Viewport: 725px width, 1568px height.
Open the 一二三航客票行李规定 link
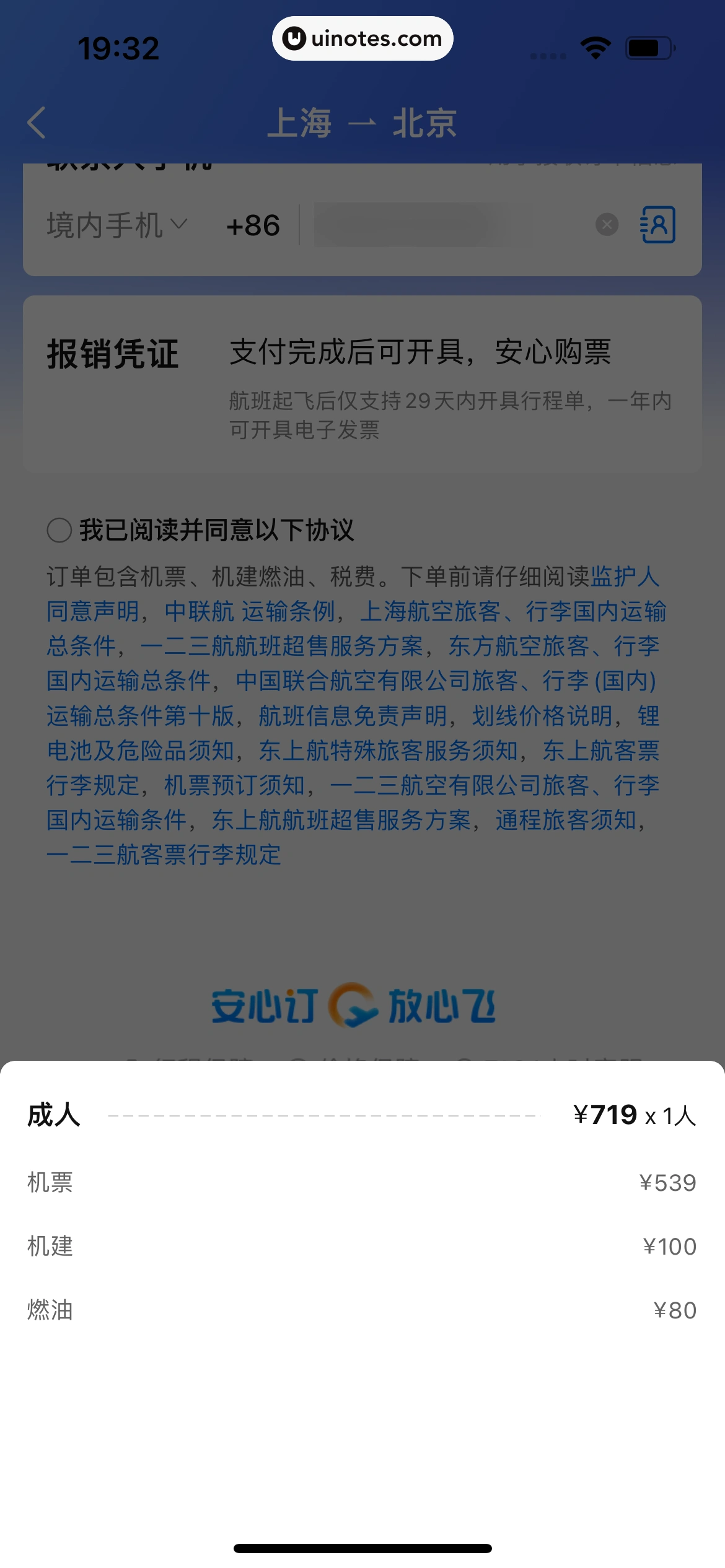[164, 855]
